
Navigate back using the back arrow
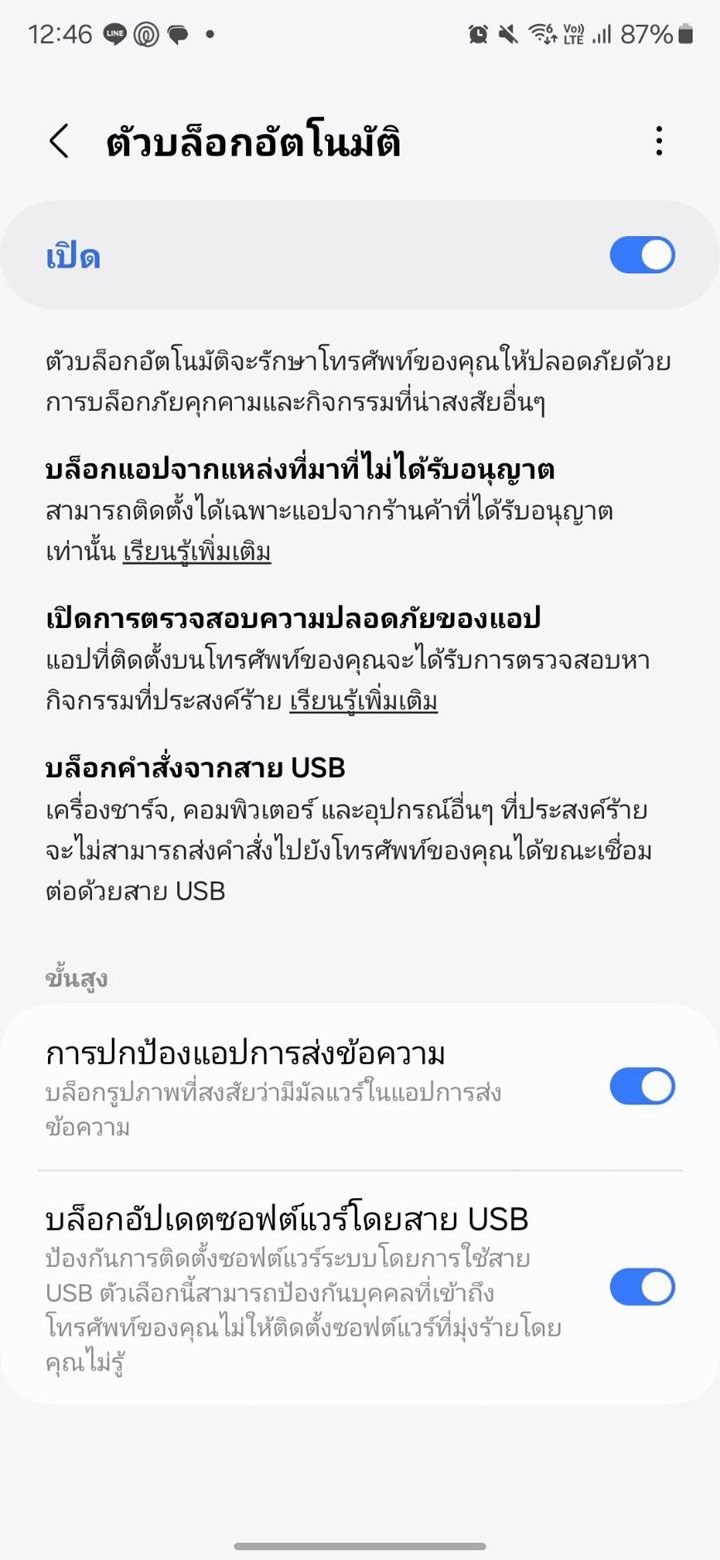coord(57,141)
